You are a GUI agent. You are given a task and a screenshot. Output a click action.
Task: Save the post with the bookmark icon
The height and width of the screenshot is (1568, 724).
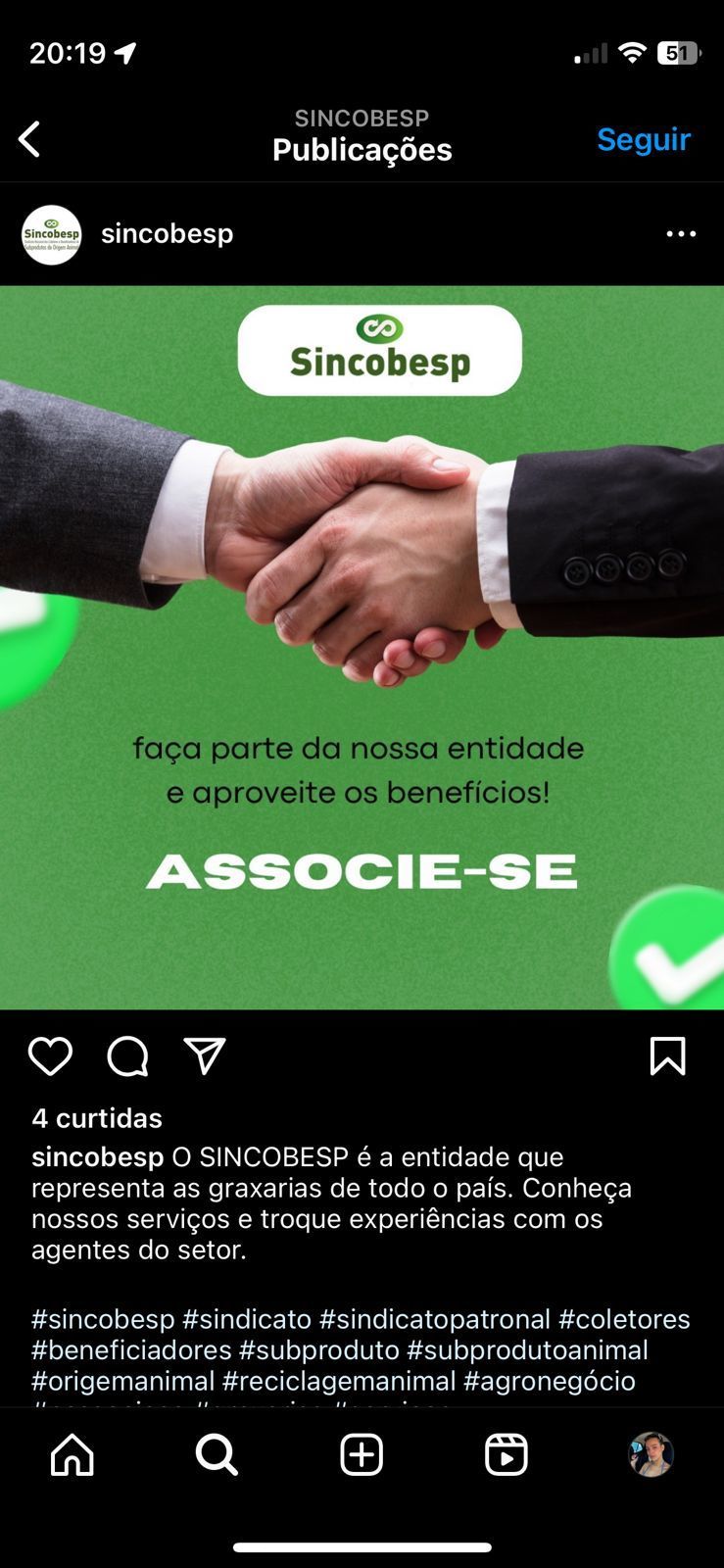[x=667, y=1056]
